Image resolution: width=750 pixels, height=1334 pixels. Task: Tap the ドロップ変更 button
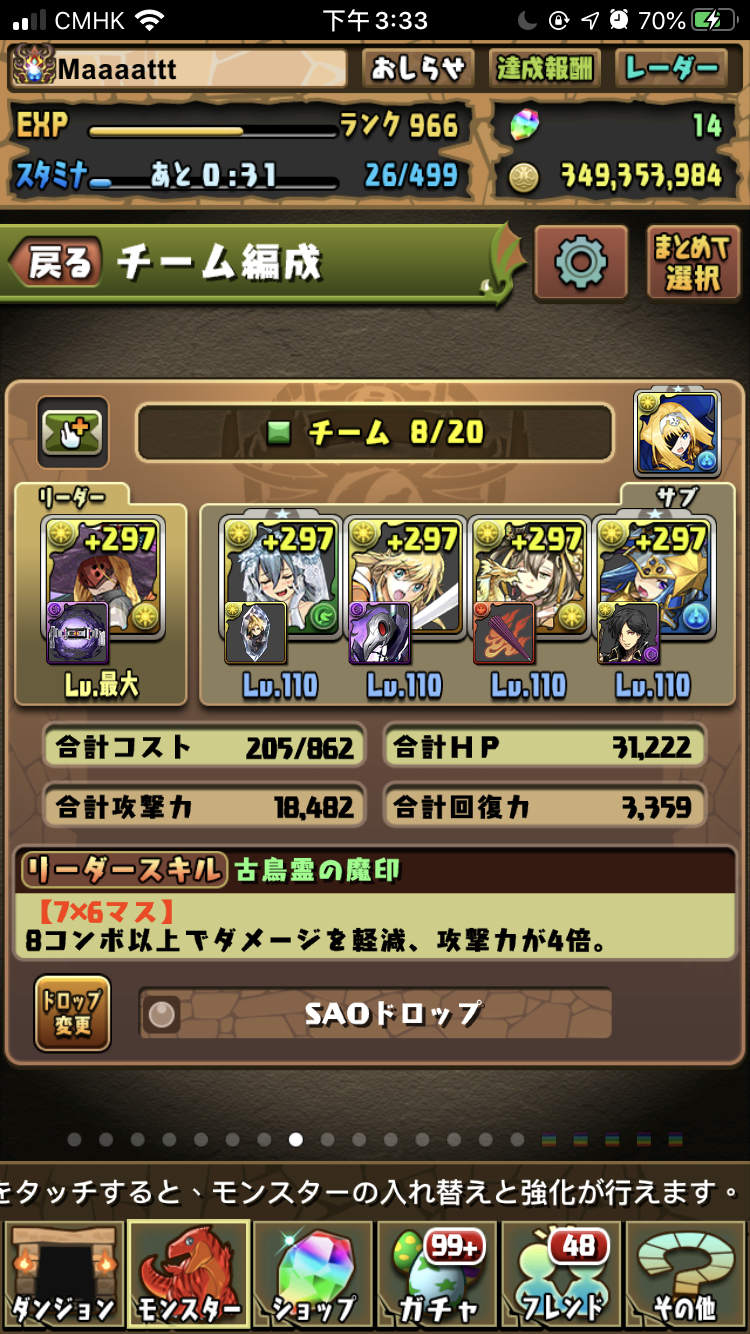[x=72, y=1013]
